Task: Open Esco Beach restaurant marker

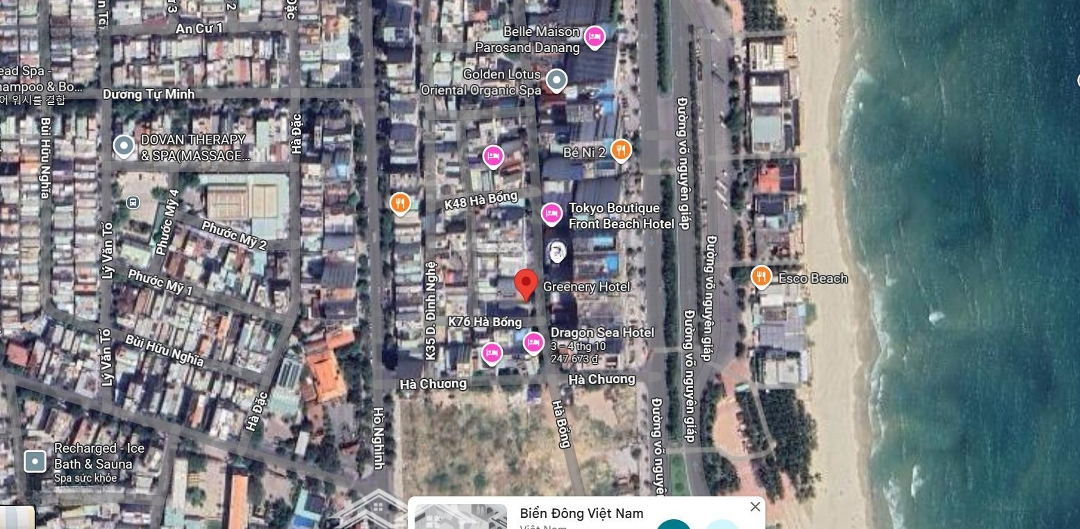Action: coord(762,276)
